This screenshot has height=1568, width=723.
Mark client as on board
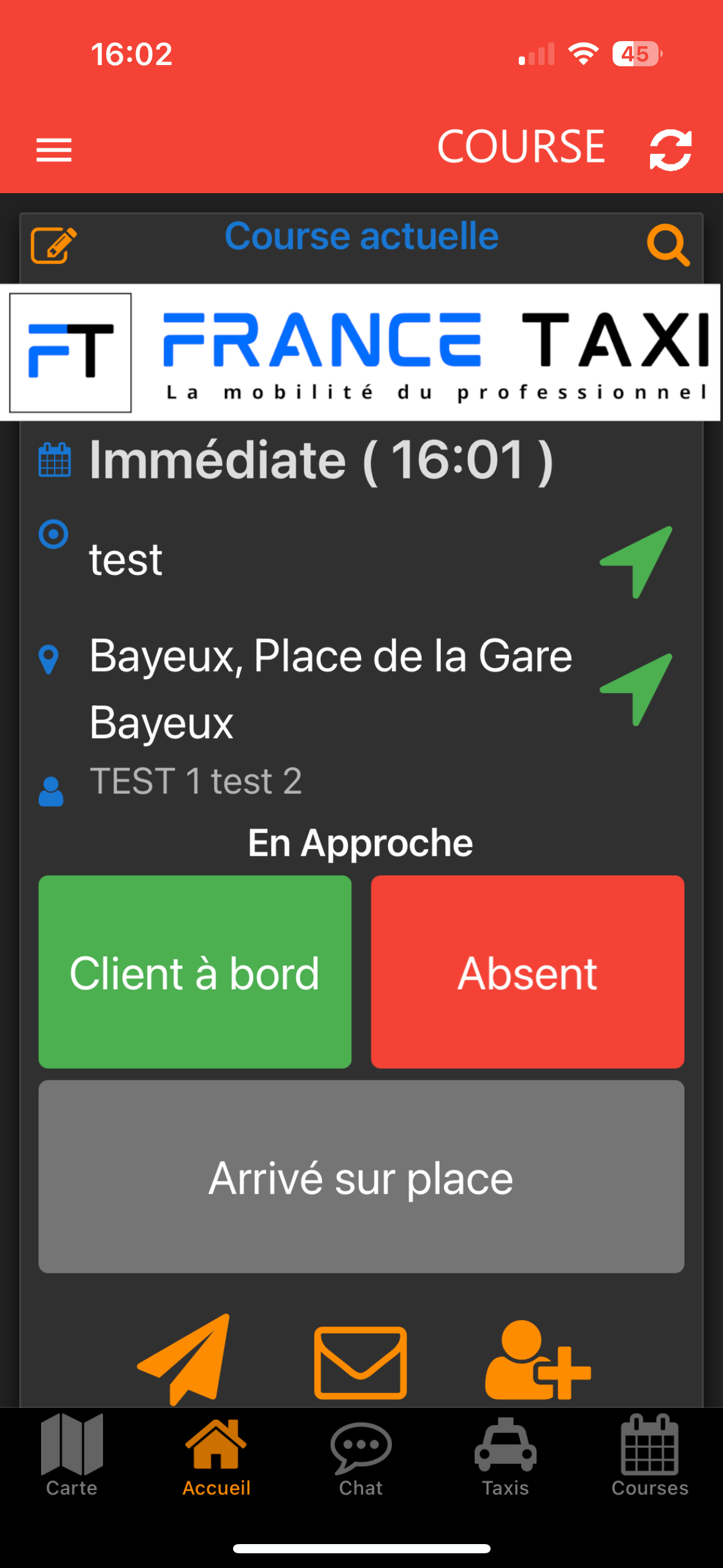click(x=195, y=972)
